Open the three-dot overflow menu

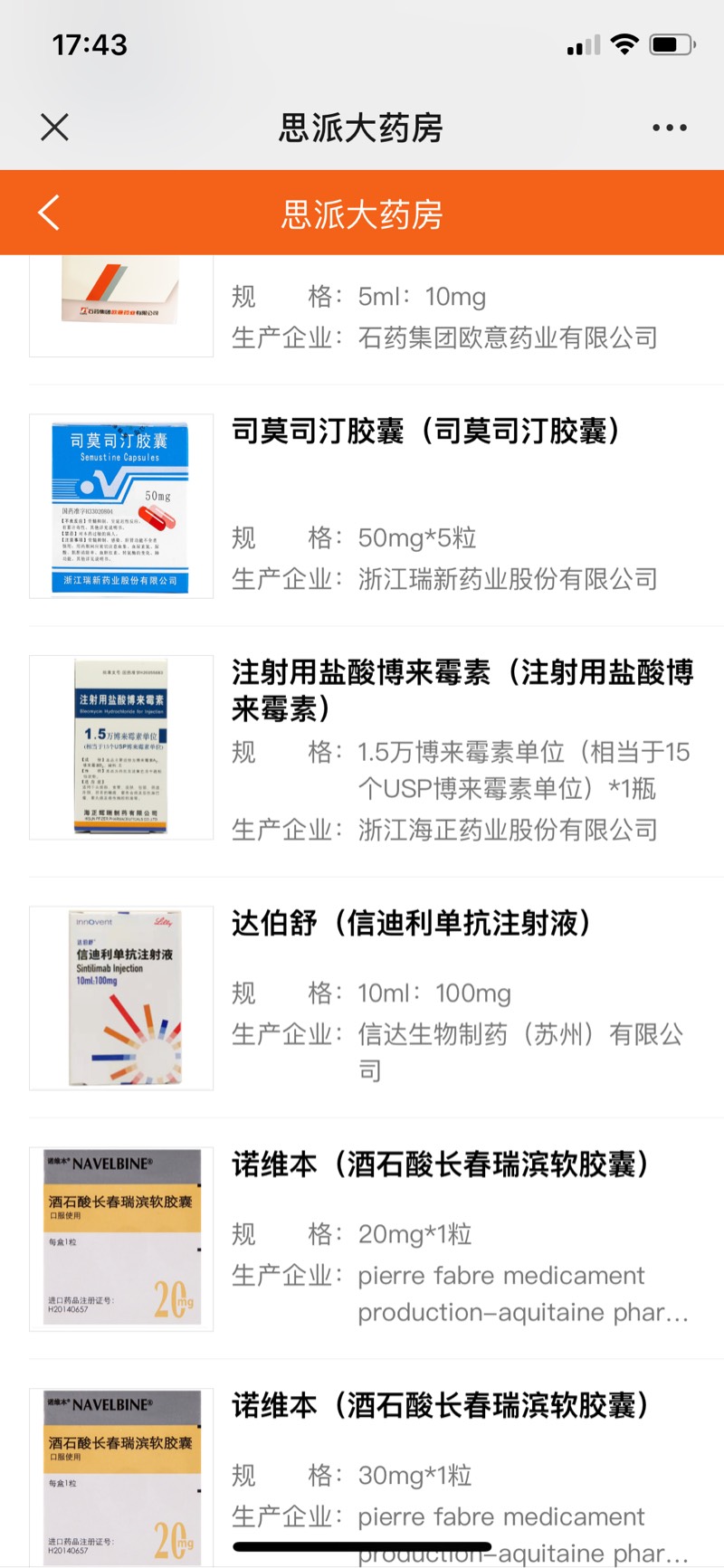pyautogui.click(x=669, y=128)
